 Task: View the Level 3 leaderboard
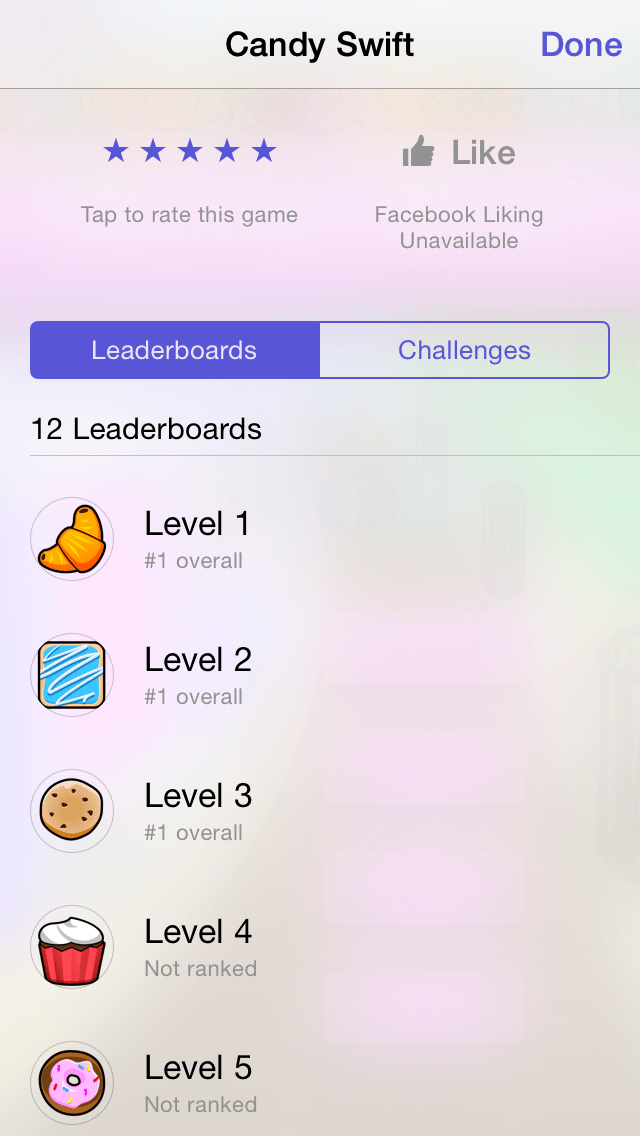click(x=320, y=811)
